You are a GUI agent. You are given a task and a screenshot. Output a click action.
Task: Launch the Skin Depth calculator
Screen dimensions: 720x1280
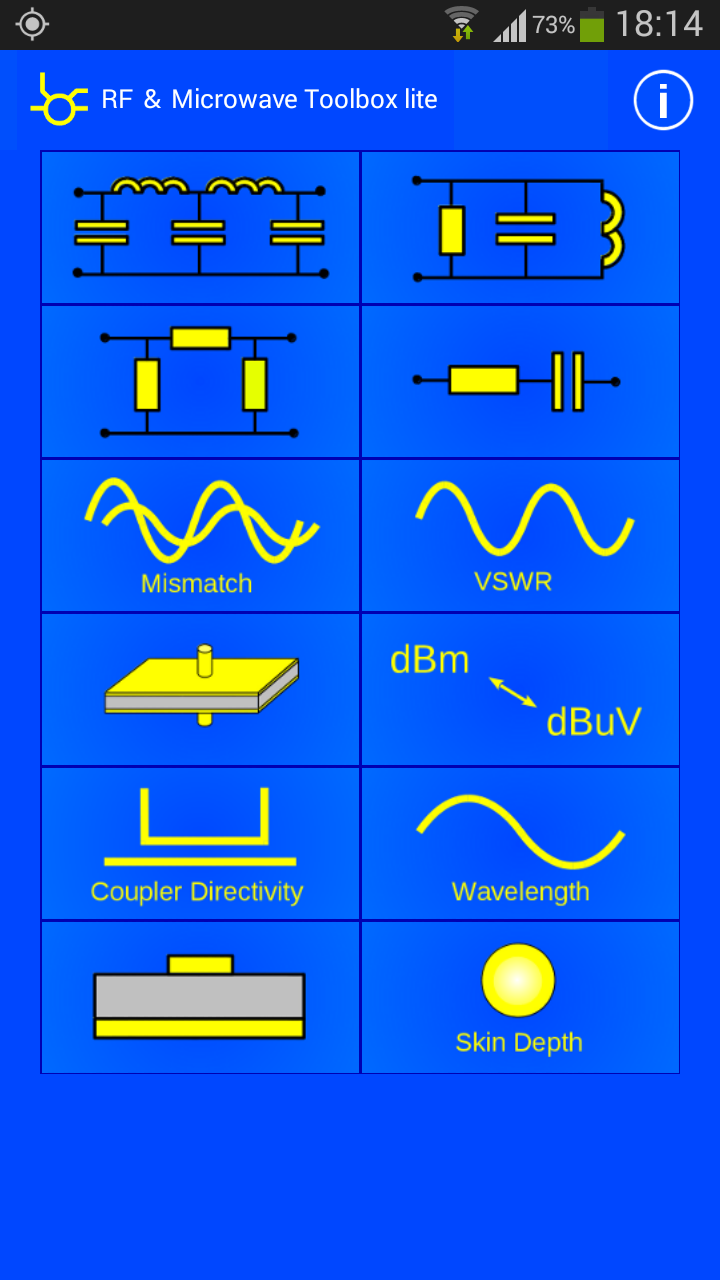520,998
